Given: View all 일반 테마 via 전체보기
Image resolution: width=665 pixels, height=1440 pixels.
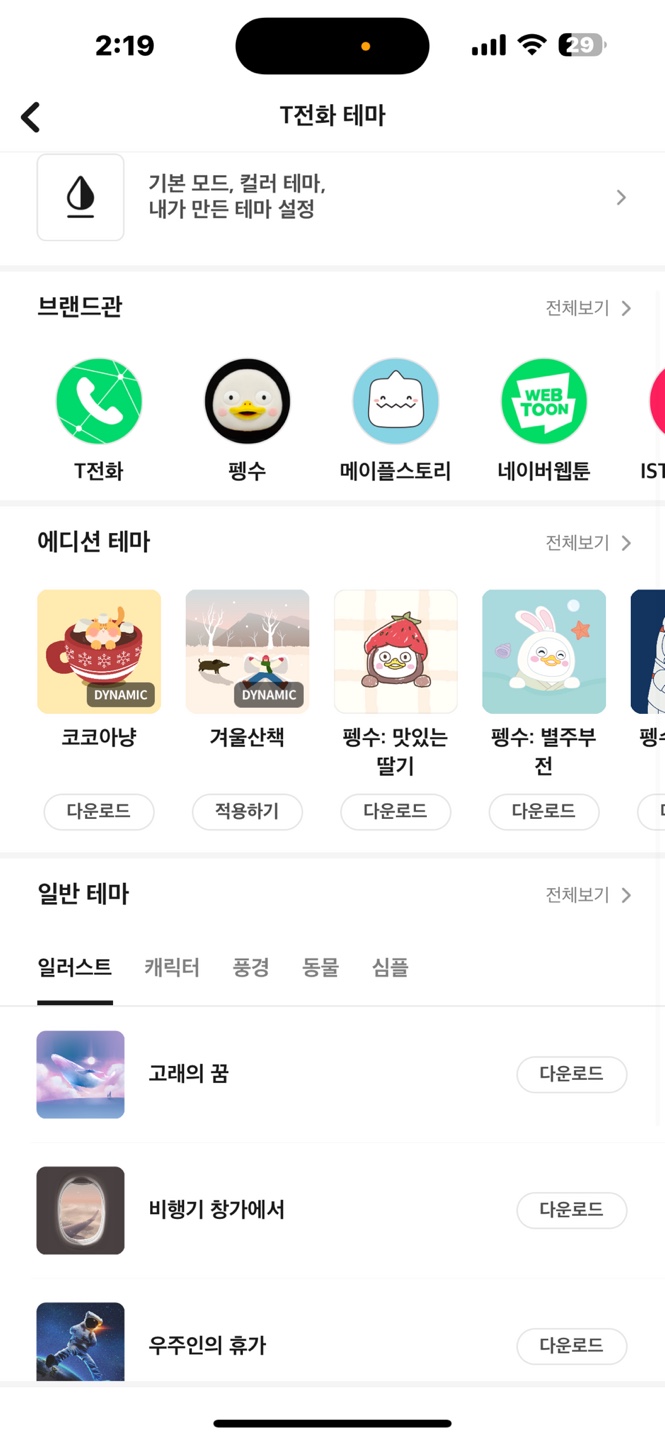Looking at the screenshot, I should click(x=588, y=895).
